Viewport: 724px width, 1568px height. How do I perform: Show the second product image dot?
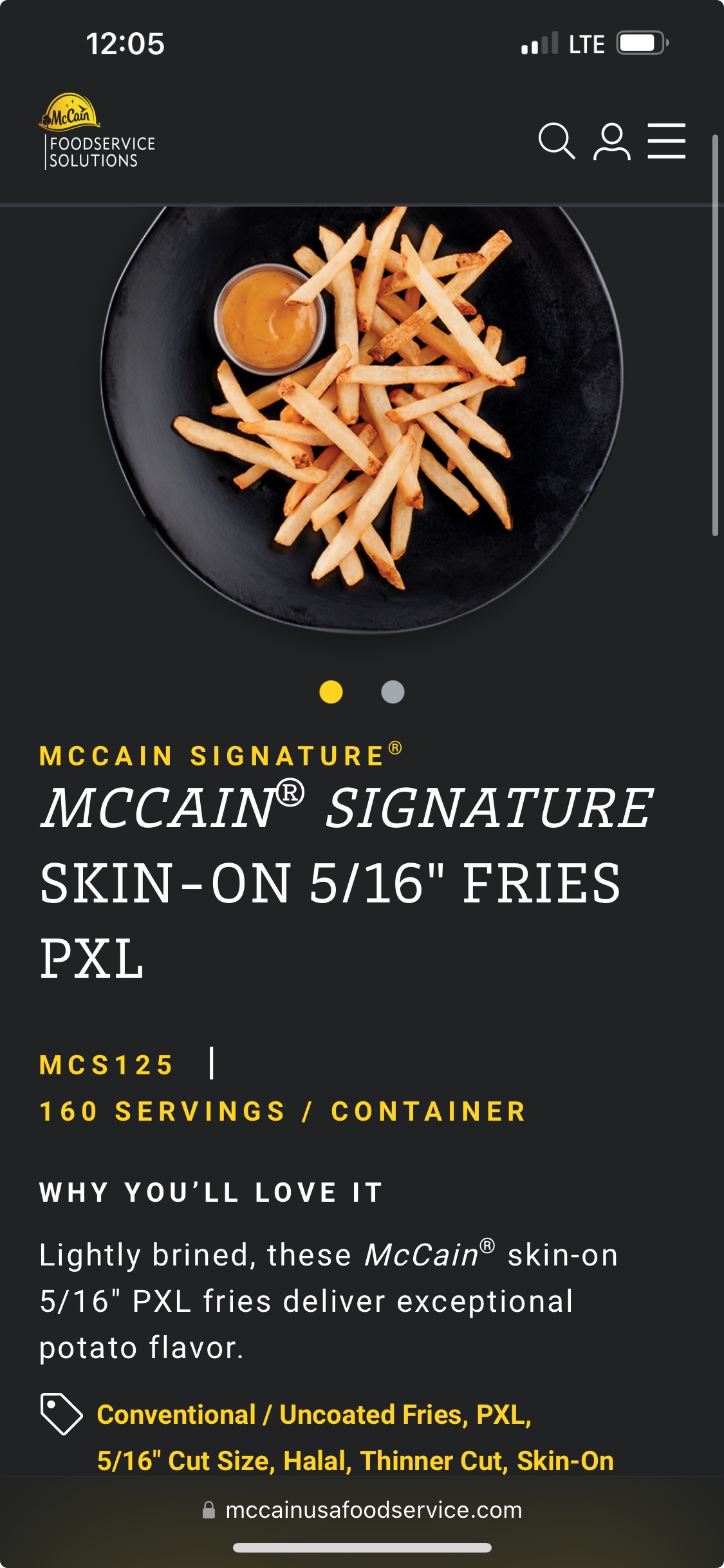tap(393, 692)
